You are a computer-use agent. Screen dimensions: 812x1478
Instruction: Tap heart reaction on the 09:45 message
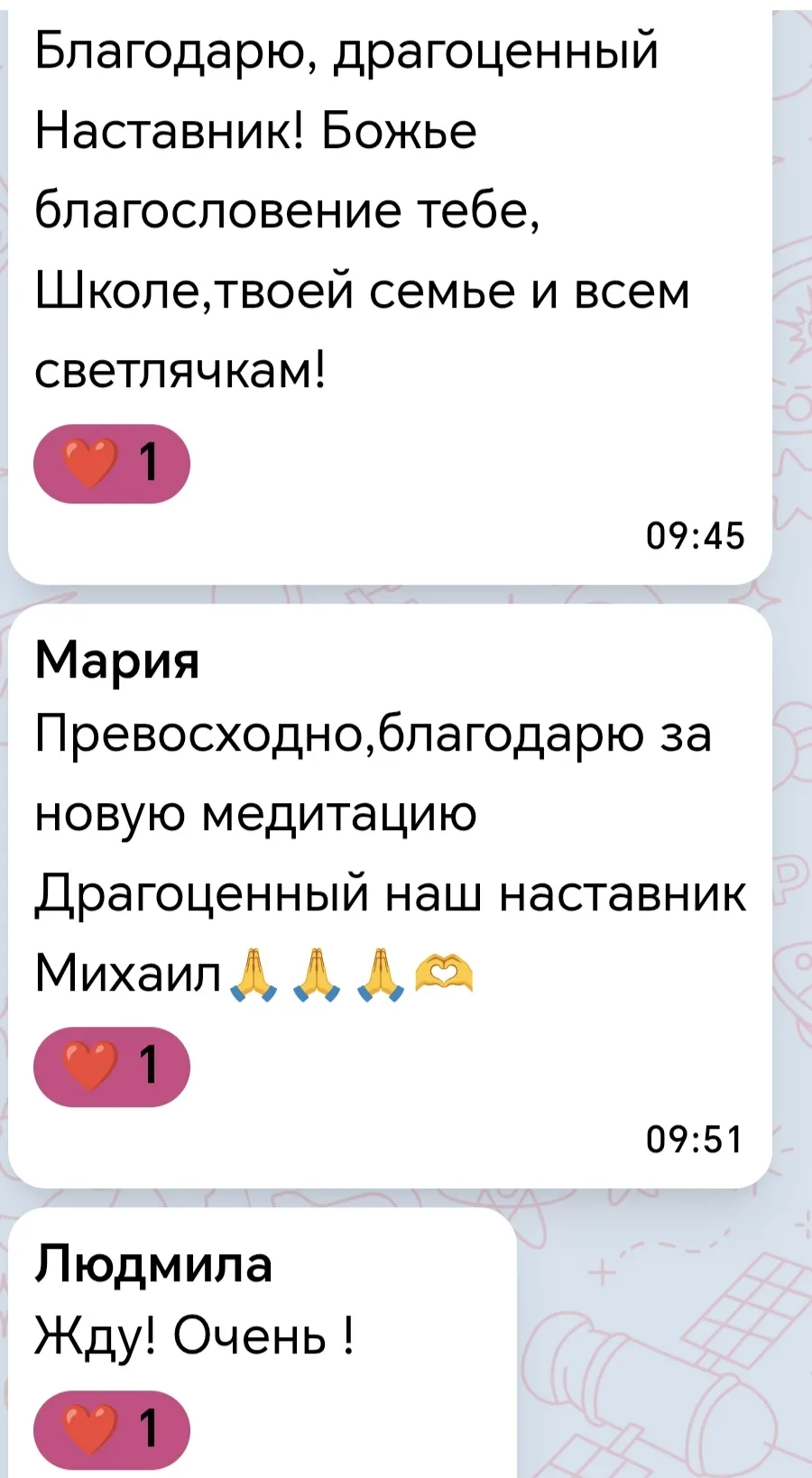pos(111,463)
